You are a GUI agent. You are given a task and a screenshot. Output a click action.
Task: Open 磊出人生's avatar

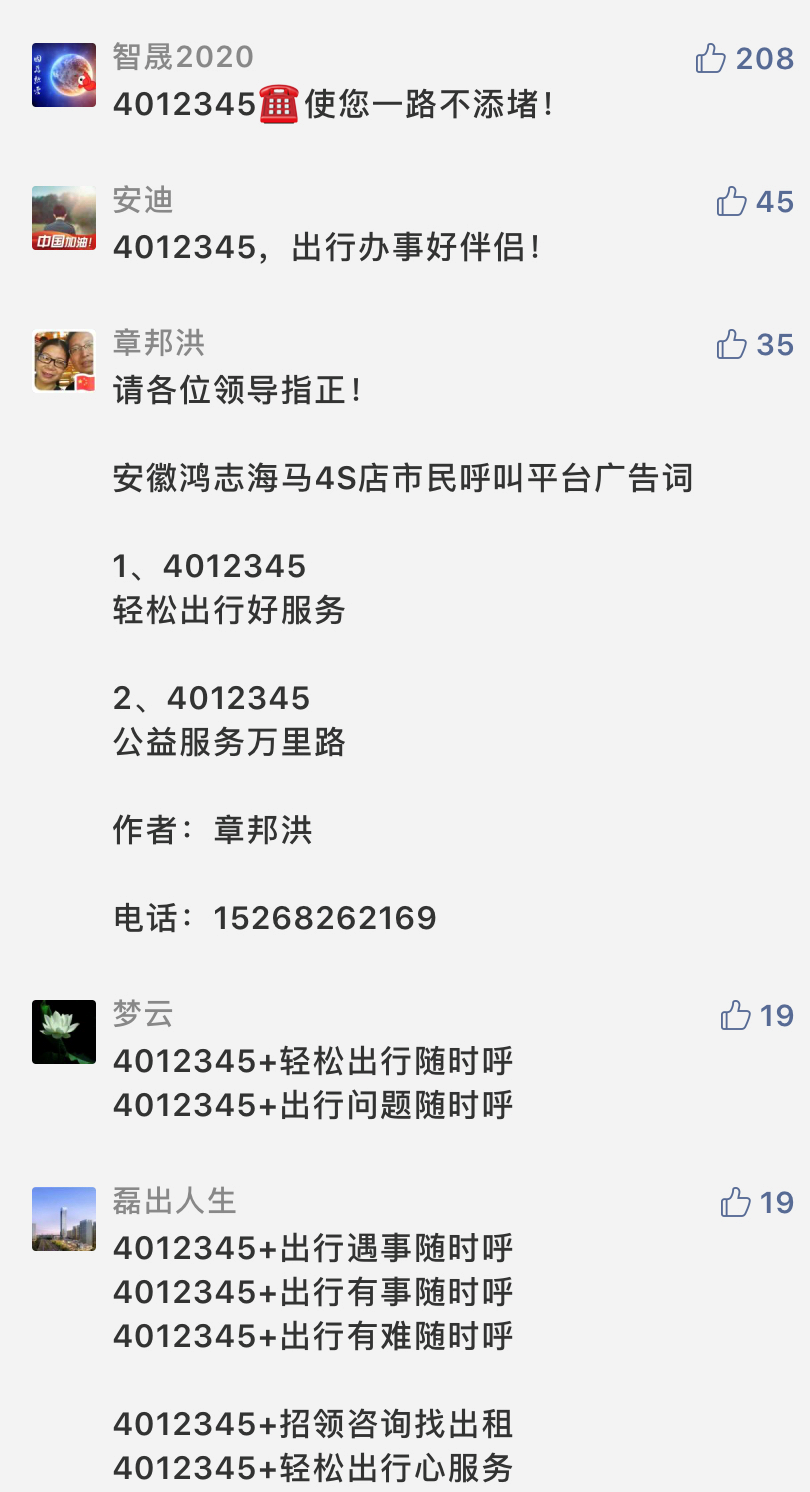[64, 1219]
